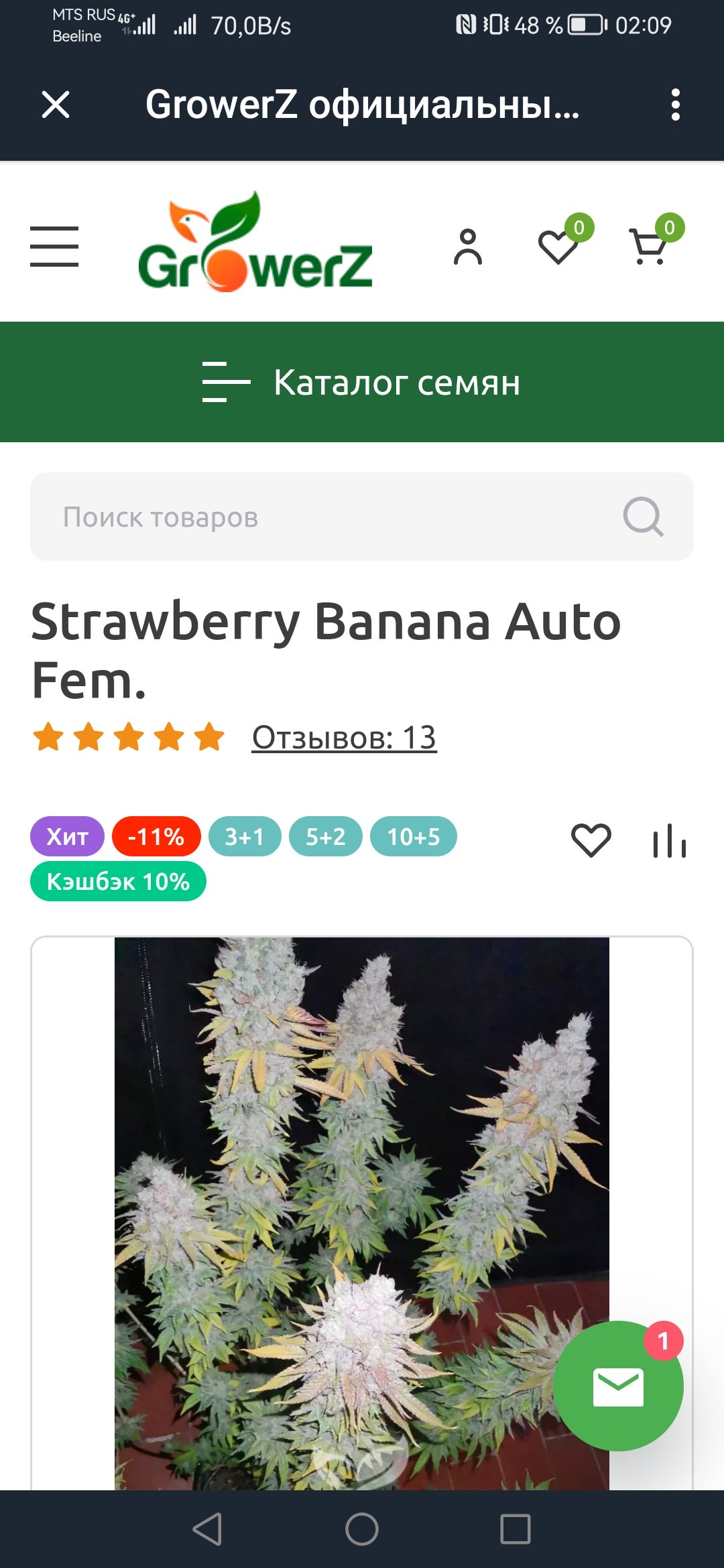Open the hamburger navigation menu
This screenshot has height=1568, width=724.
(x=54, y=247)
